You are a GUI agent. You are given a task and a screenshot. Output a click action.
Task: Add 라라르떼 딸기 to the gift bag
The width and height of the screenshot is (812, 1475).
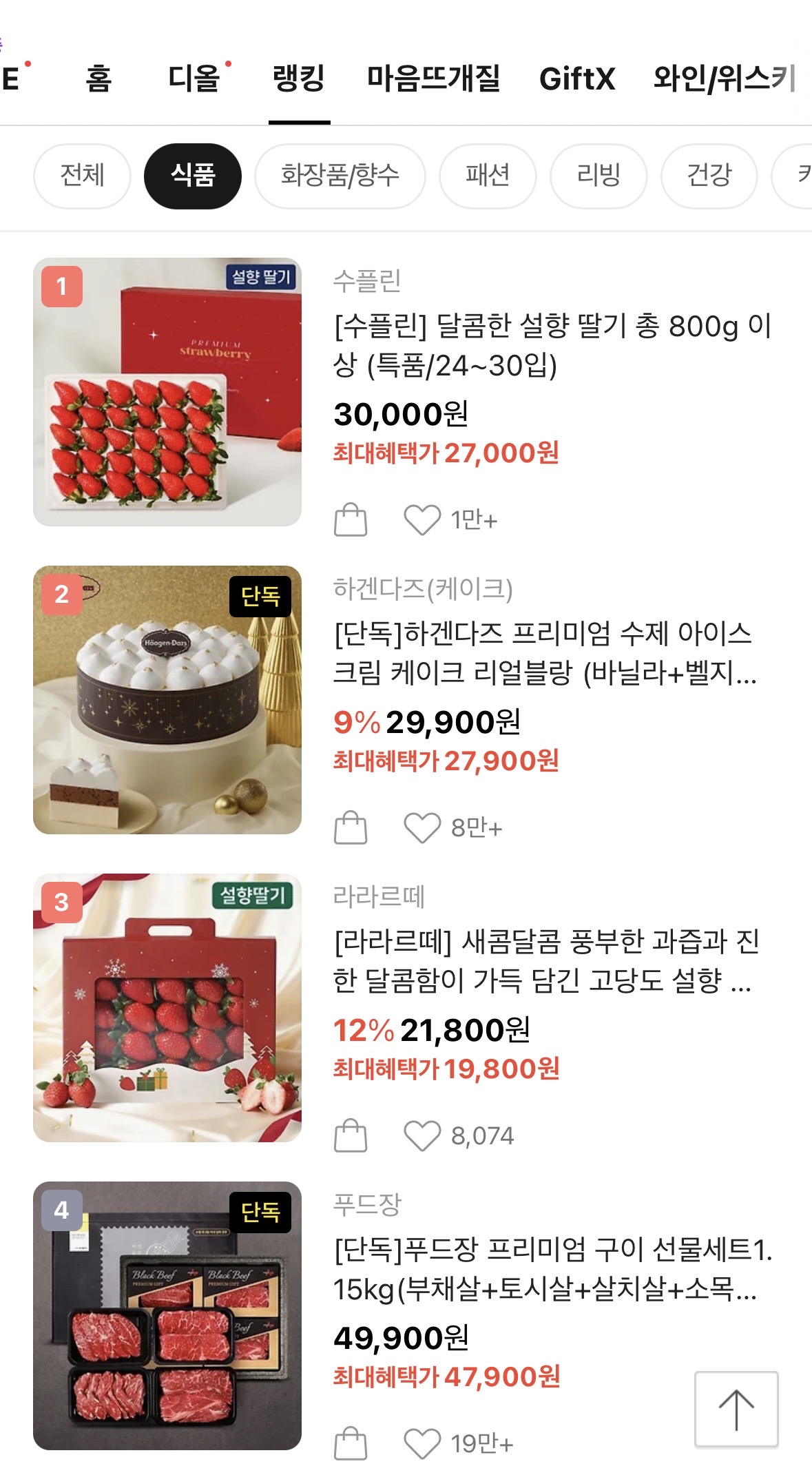pyautogui.click(x=351, y=1136)
